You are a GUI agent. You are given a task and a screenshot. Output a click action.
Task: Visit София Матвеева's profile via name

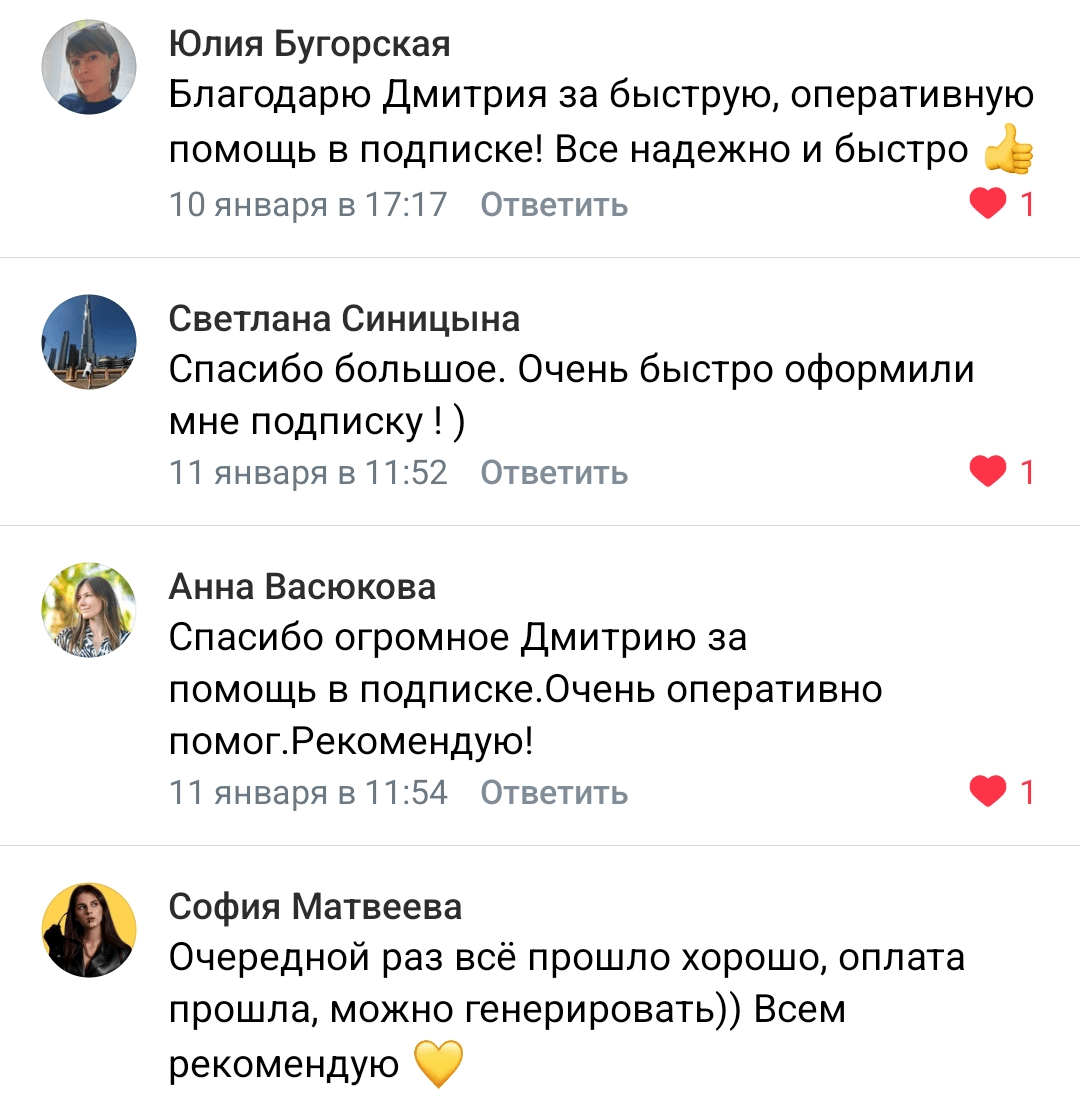[315, 907]
